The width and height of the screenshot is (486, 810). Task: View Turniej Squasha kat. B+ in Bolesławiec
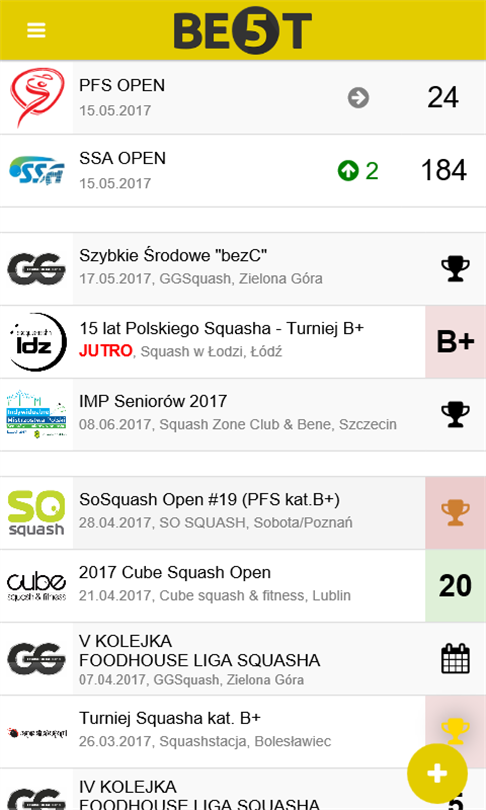tap(243, 731)
